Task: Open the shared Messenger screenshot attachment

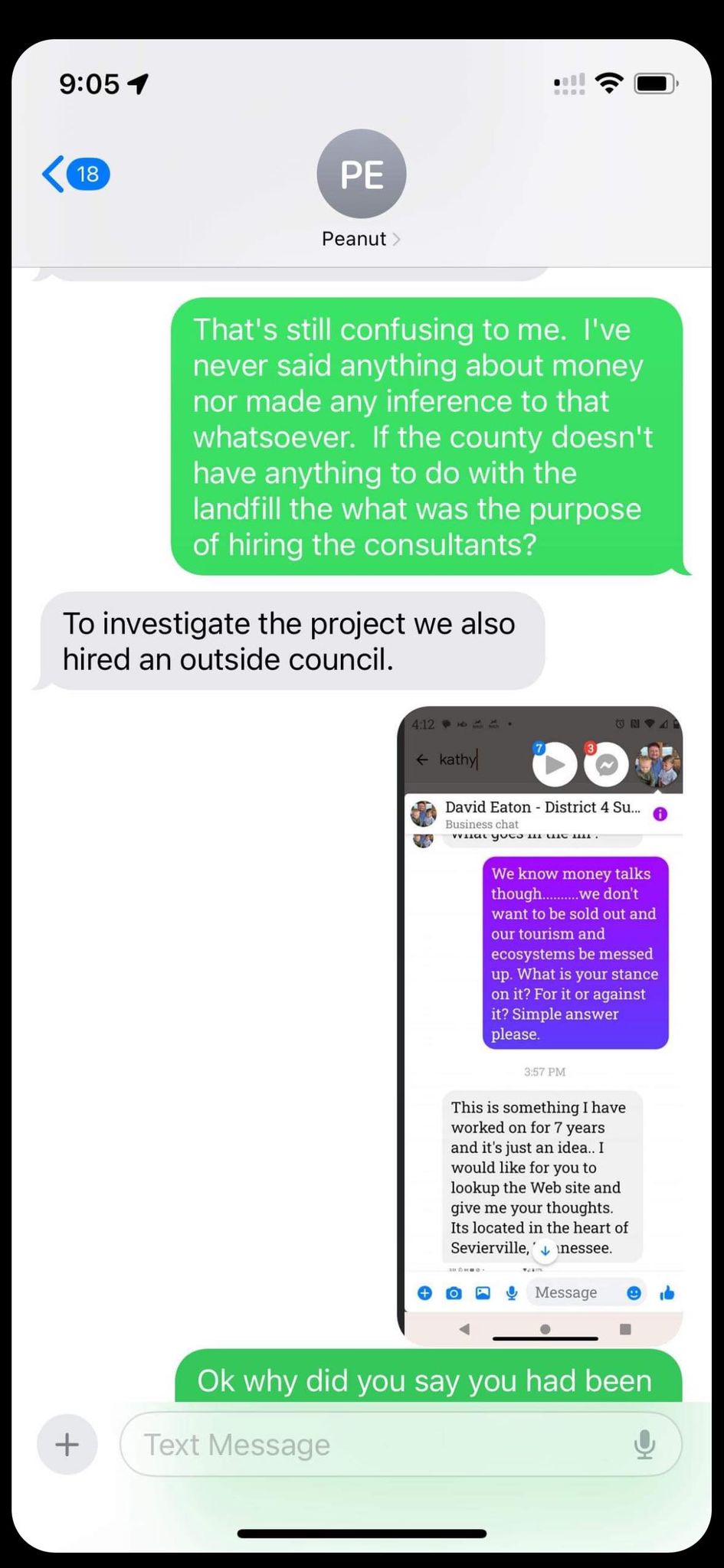Action: point(541,1026)
